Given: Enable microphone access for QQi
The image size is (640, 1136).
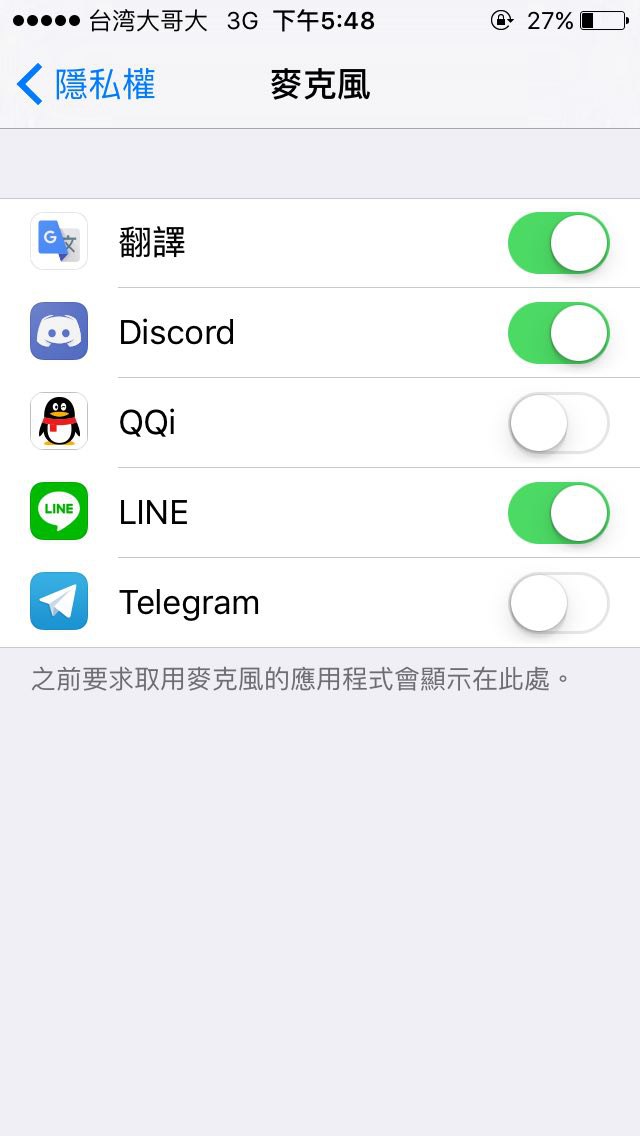Looking at the screenshot, I should coord(558,423).
